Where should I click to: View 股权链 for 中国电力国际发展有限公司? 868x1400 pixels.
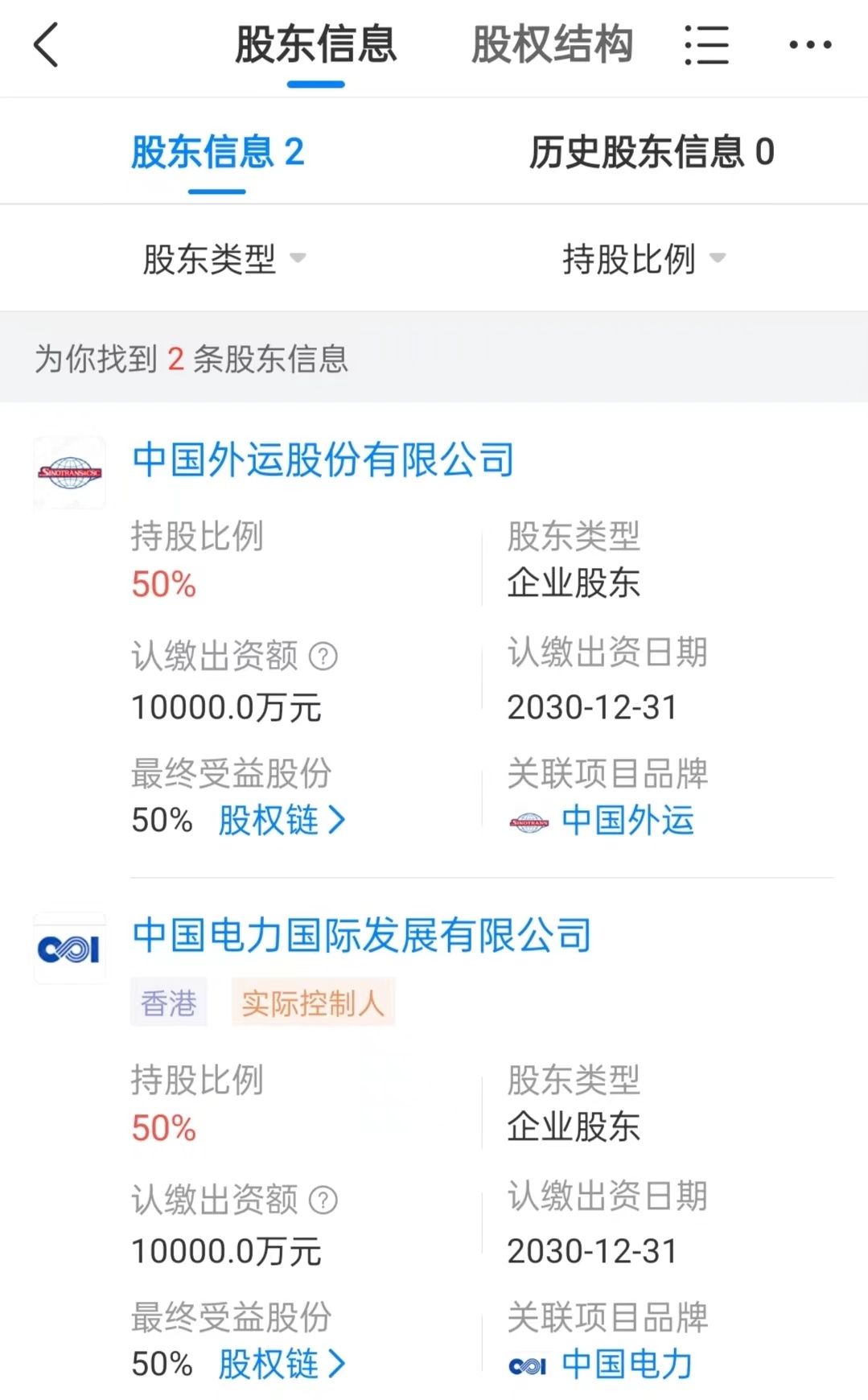point(282,1365)
